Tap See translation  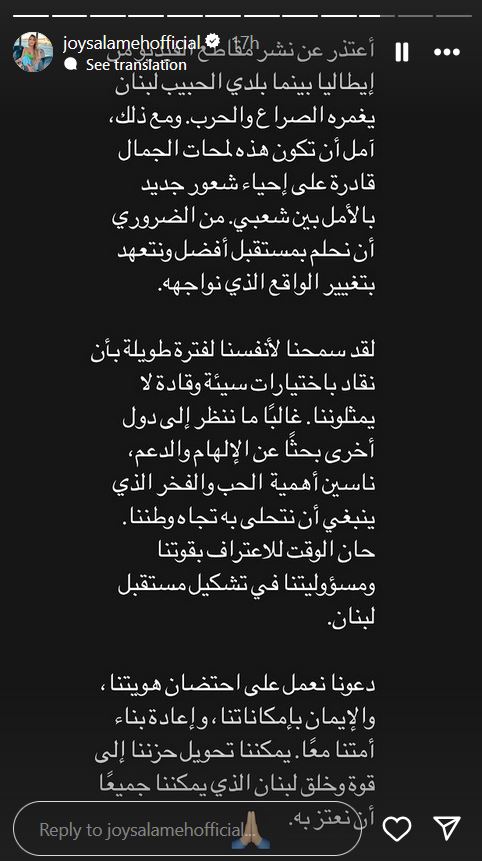click(136, 65)
